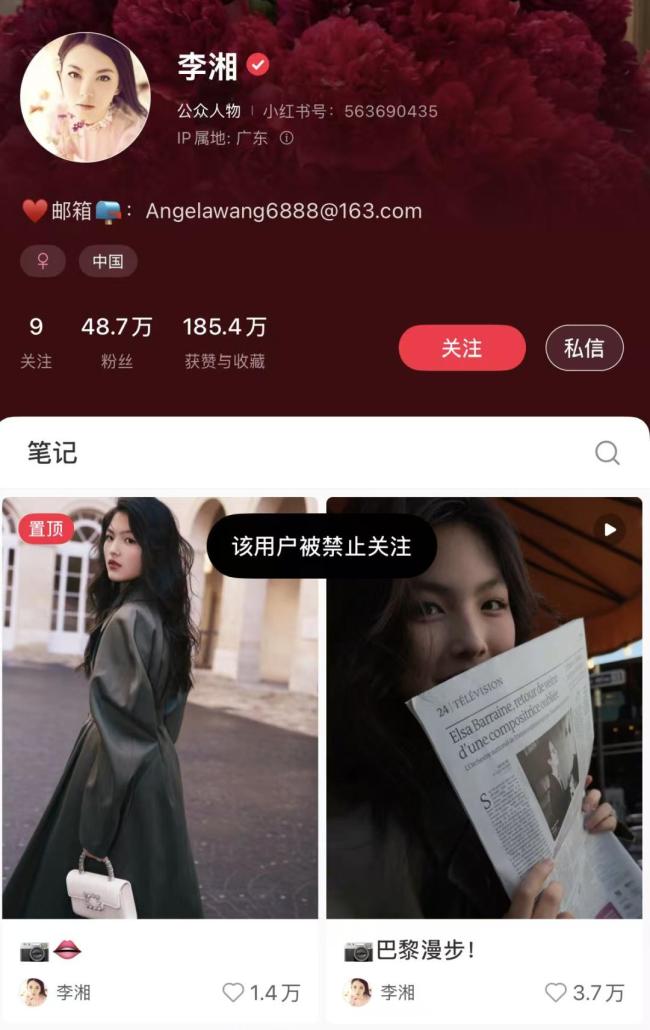Tap the info icon beside IP属地
This screenshot has width=650, height=1030.
tap(287, 139)
